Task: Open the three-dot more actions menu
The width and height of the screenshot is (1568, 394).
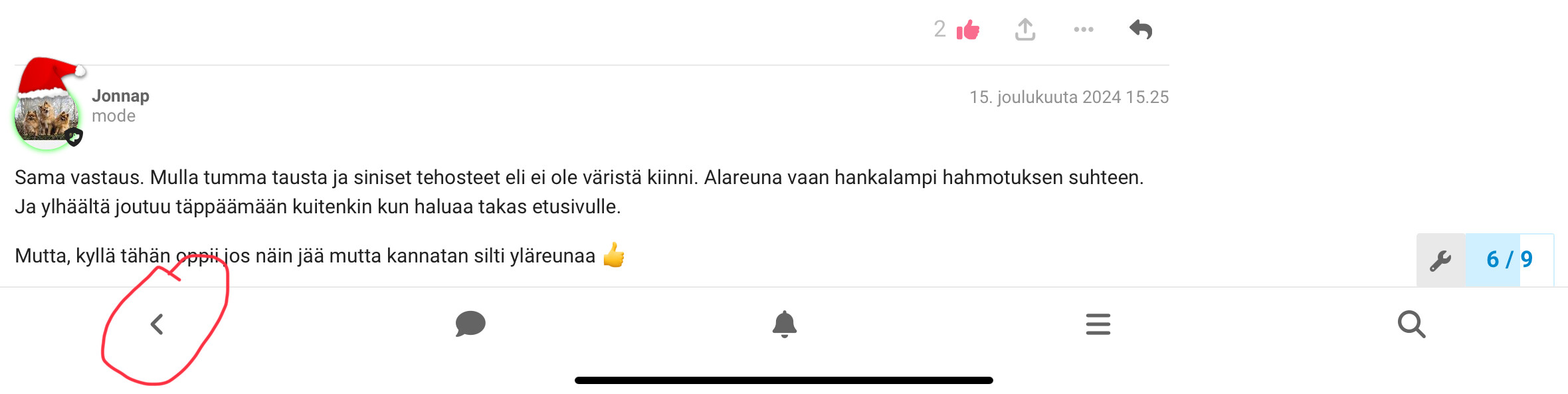Action: [x=1083, y=30]
